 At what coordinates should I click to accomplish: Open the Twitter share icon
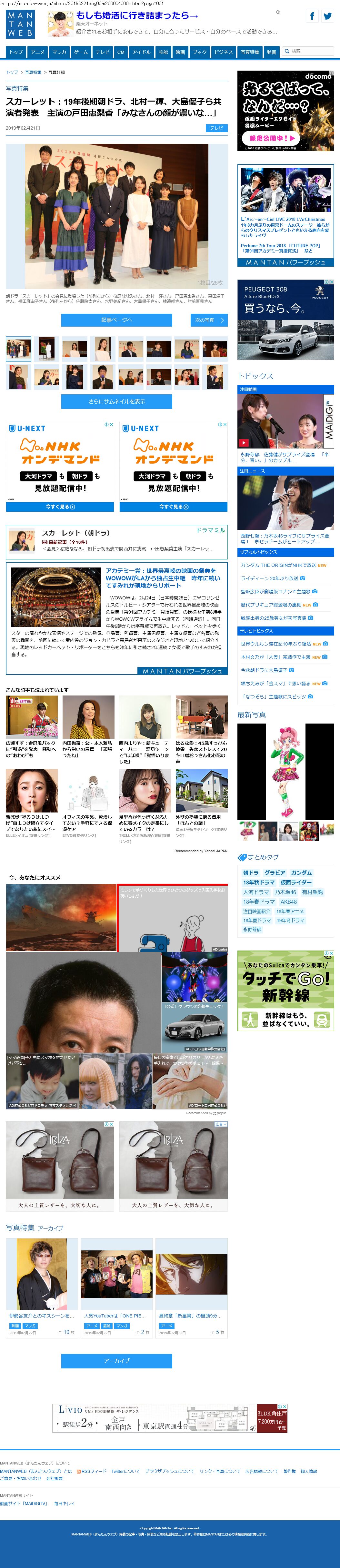pyautogui.click(x=327, y=16)
